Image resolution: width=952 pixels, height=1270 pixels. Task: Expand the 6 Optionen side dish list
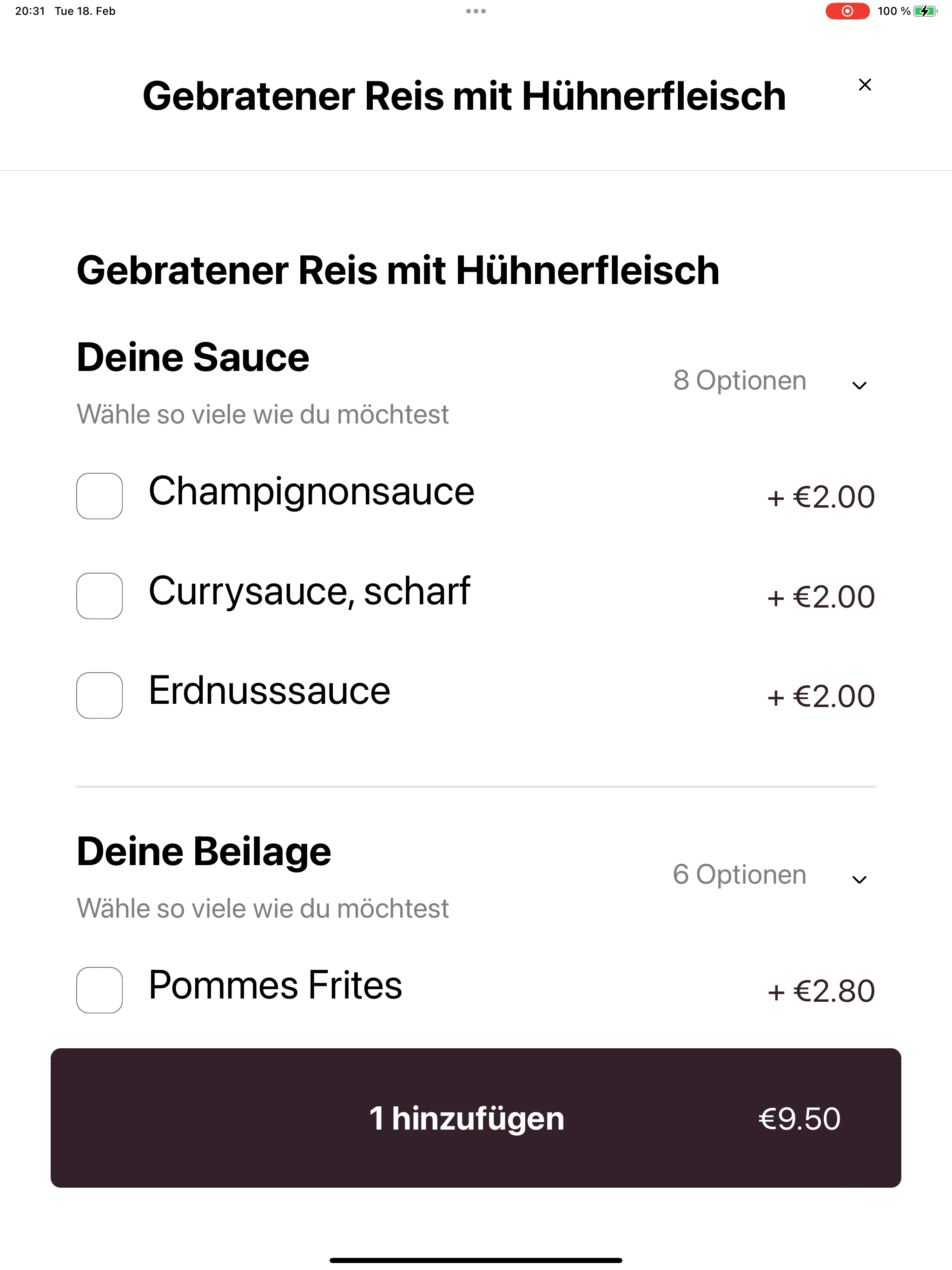click(x=859, y=880)
